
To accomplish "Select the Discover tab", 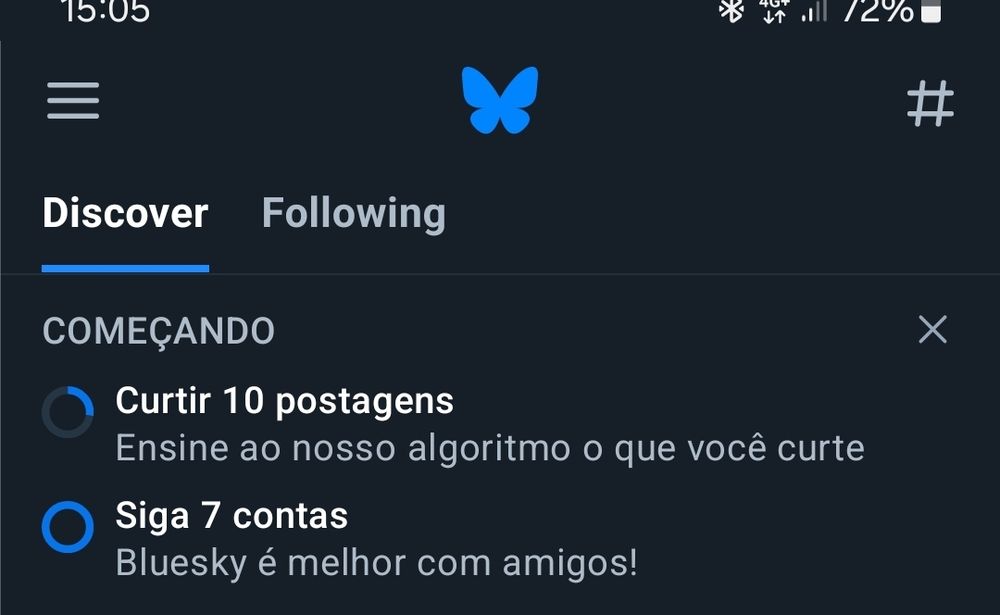I will click(x=125, y=212).
